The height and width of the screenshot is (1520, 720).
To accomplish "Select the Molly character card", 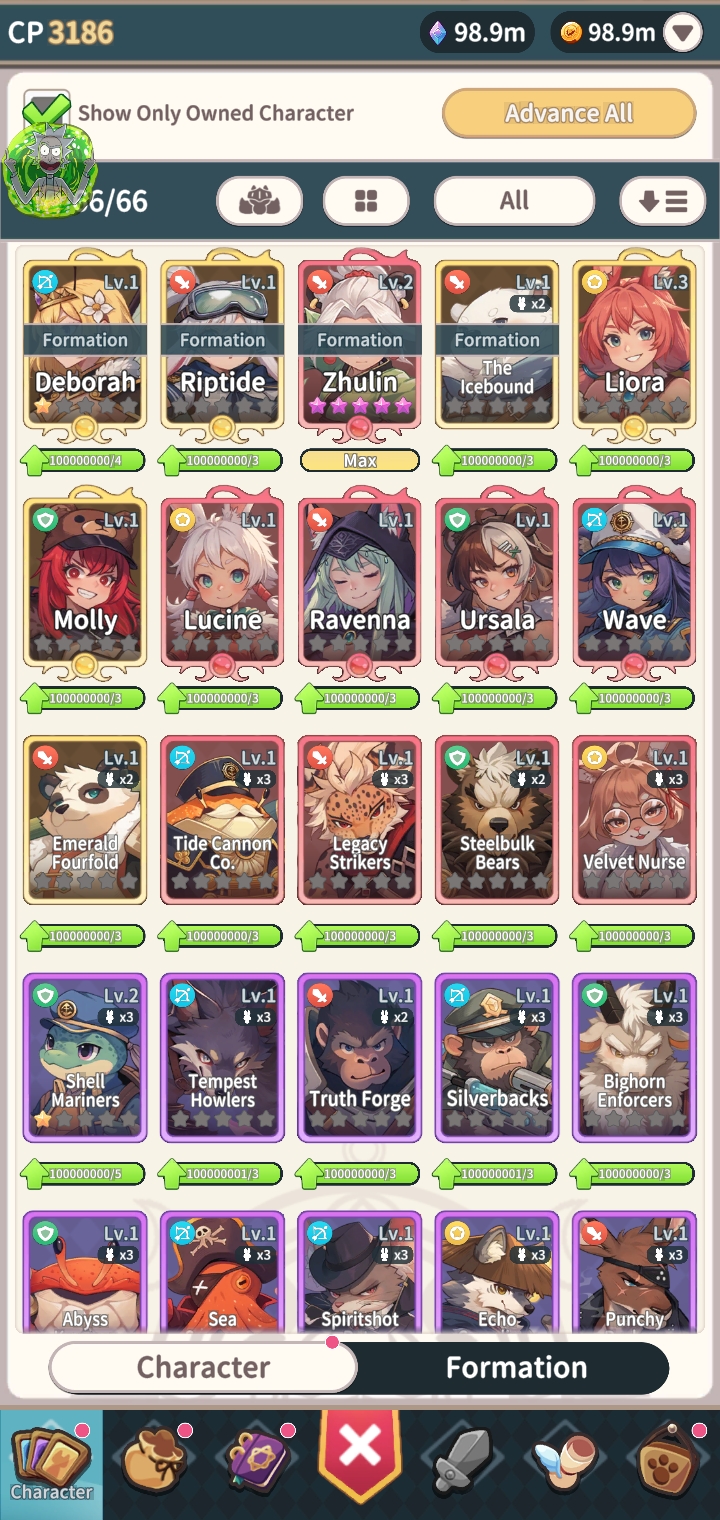I will click(x=85, y=583).
